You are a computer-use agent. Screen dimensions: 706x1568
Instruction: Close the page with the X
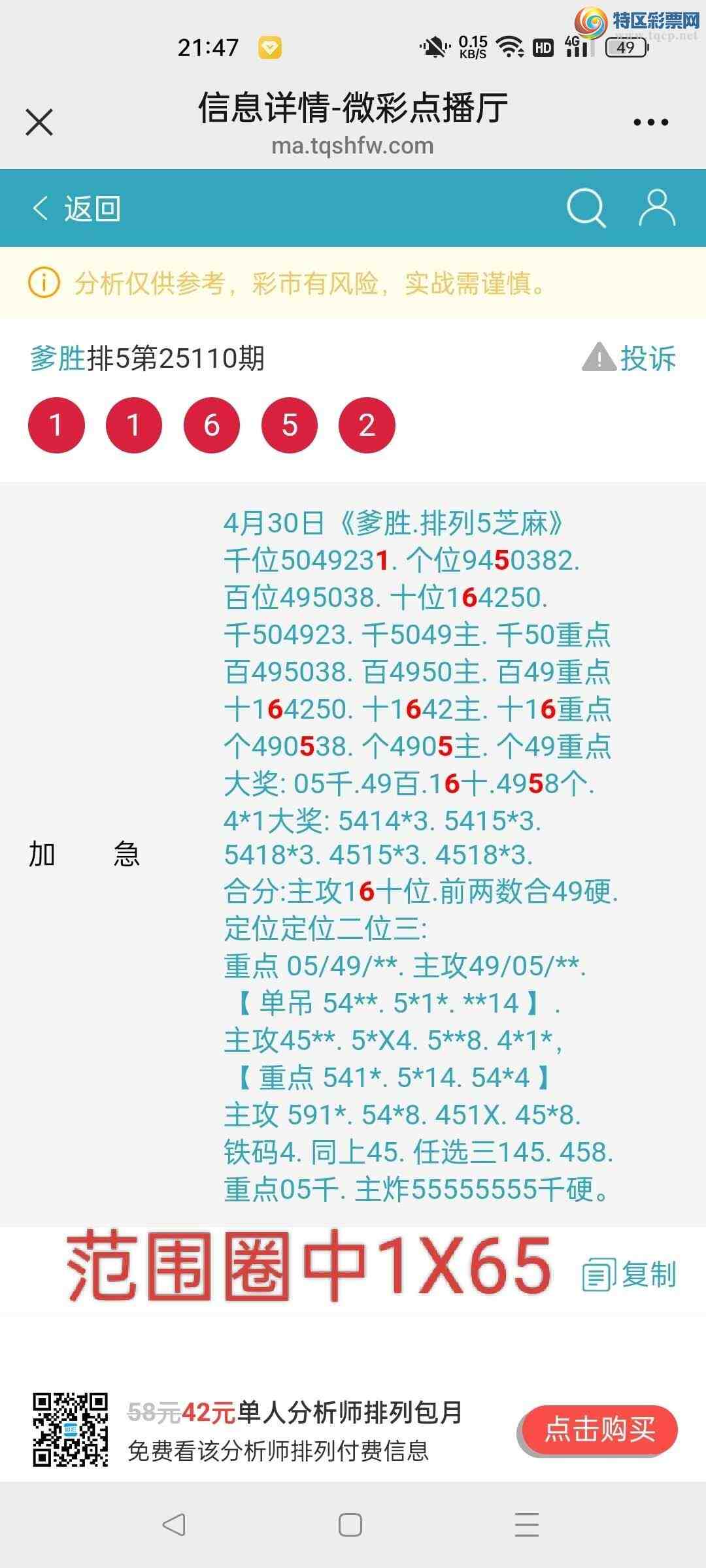pos(38,121)
